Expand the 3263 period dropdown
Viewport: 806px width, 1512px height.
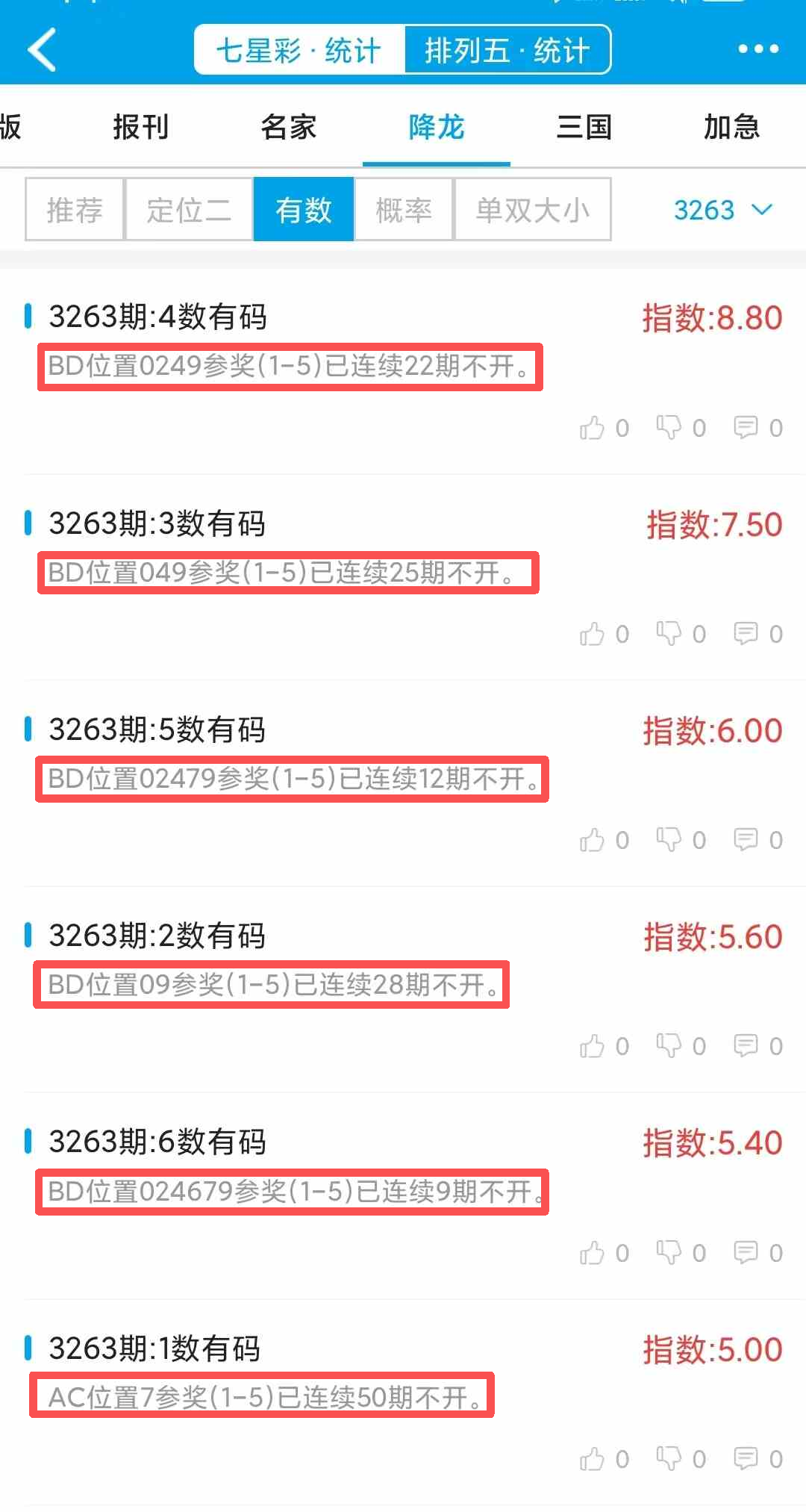pyautogui.click(x=722, y=210)
